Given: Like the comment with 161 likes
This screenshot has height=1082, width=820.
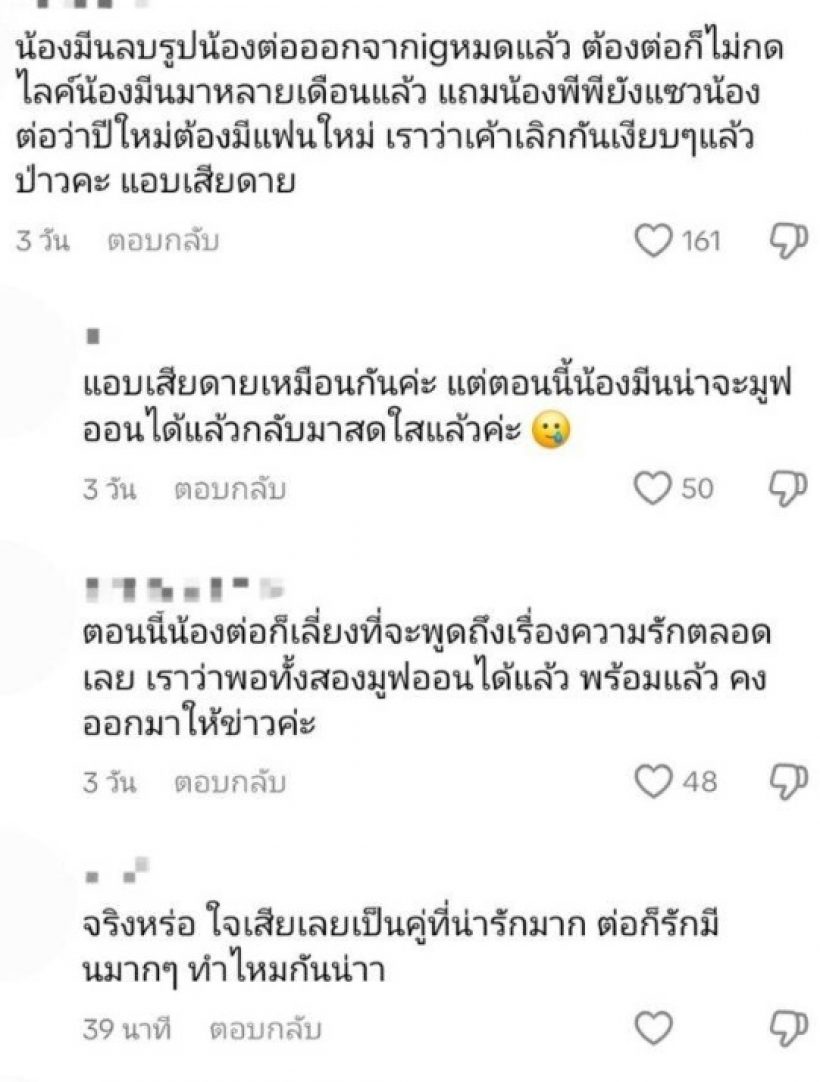Looking at the screenshot, I should pyautogui.click(x=654, y=241).
